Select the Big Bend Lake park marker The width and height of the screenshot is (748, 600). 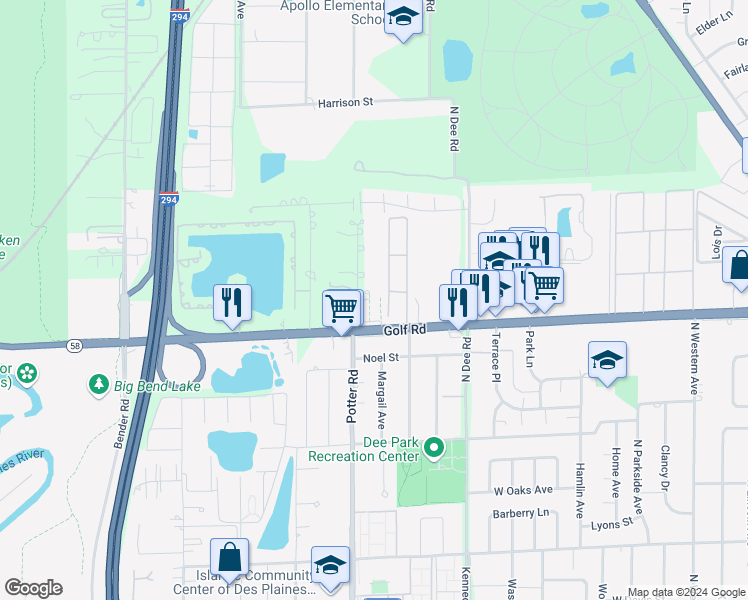click(99, 383)
